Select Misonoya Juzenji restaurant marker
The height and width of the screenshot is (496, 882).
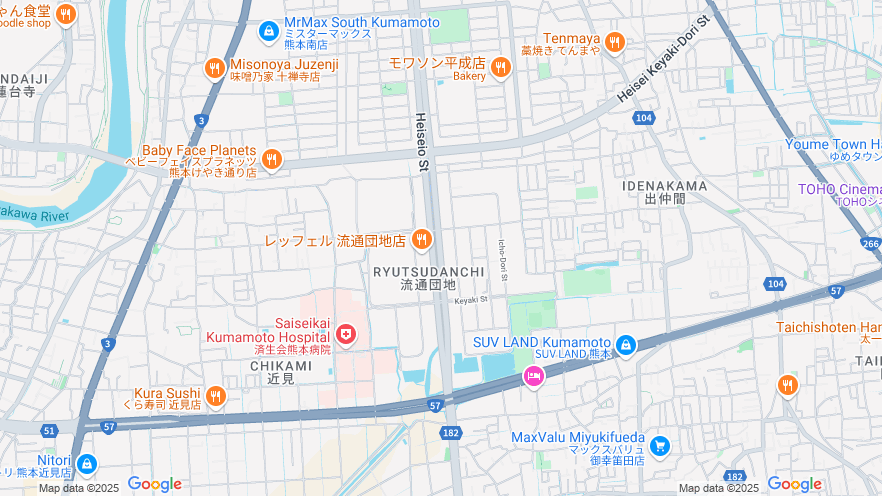point(214,68)
